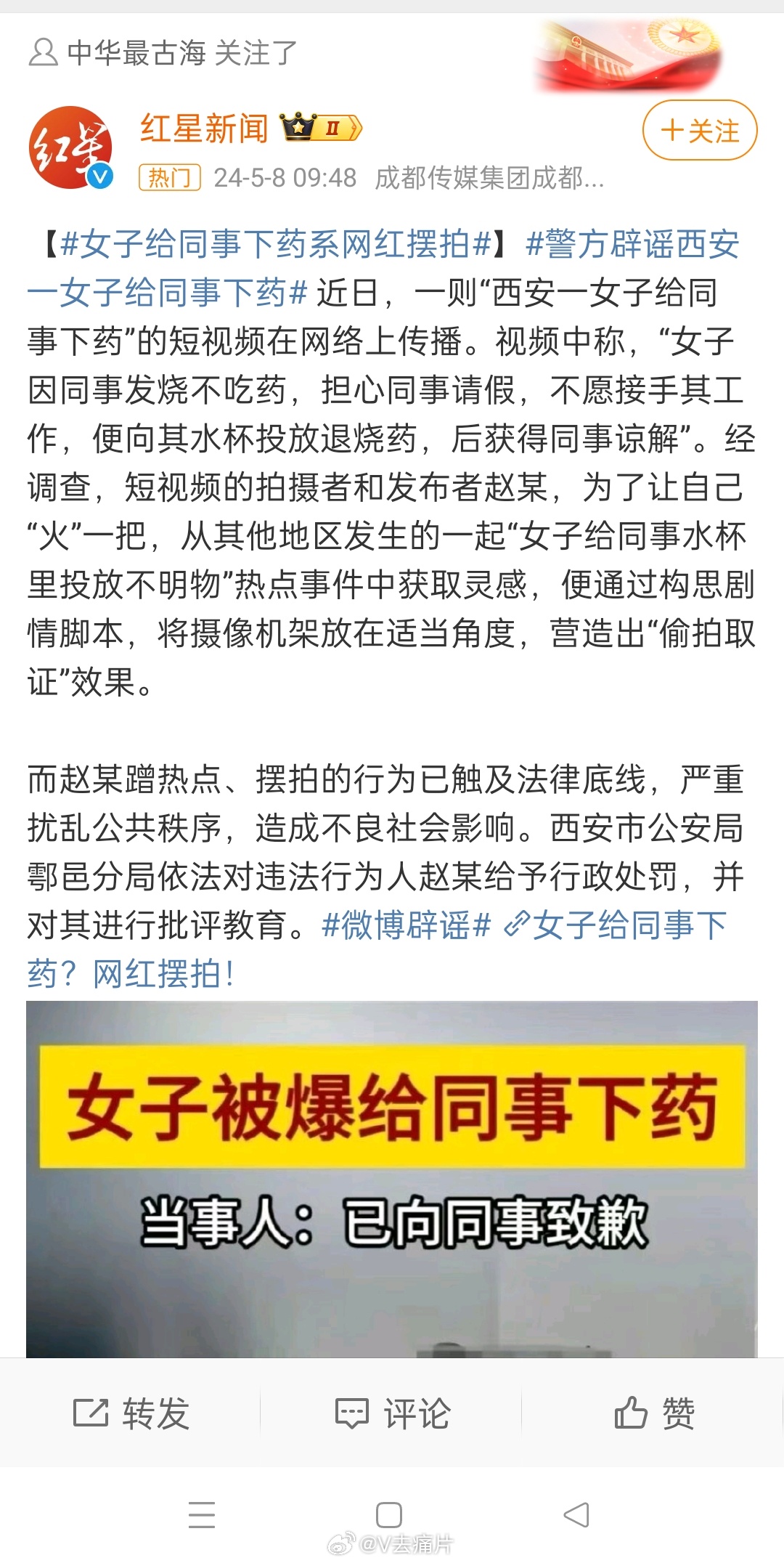This screenshot has height=1563, width=784.
Task: Follow 红星新闻 with the 关注 button
Action: click(700, 131)
